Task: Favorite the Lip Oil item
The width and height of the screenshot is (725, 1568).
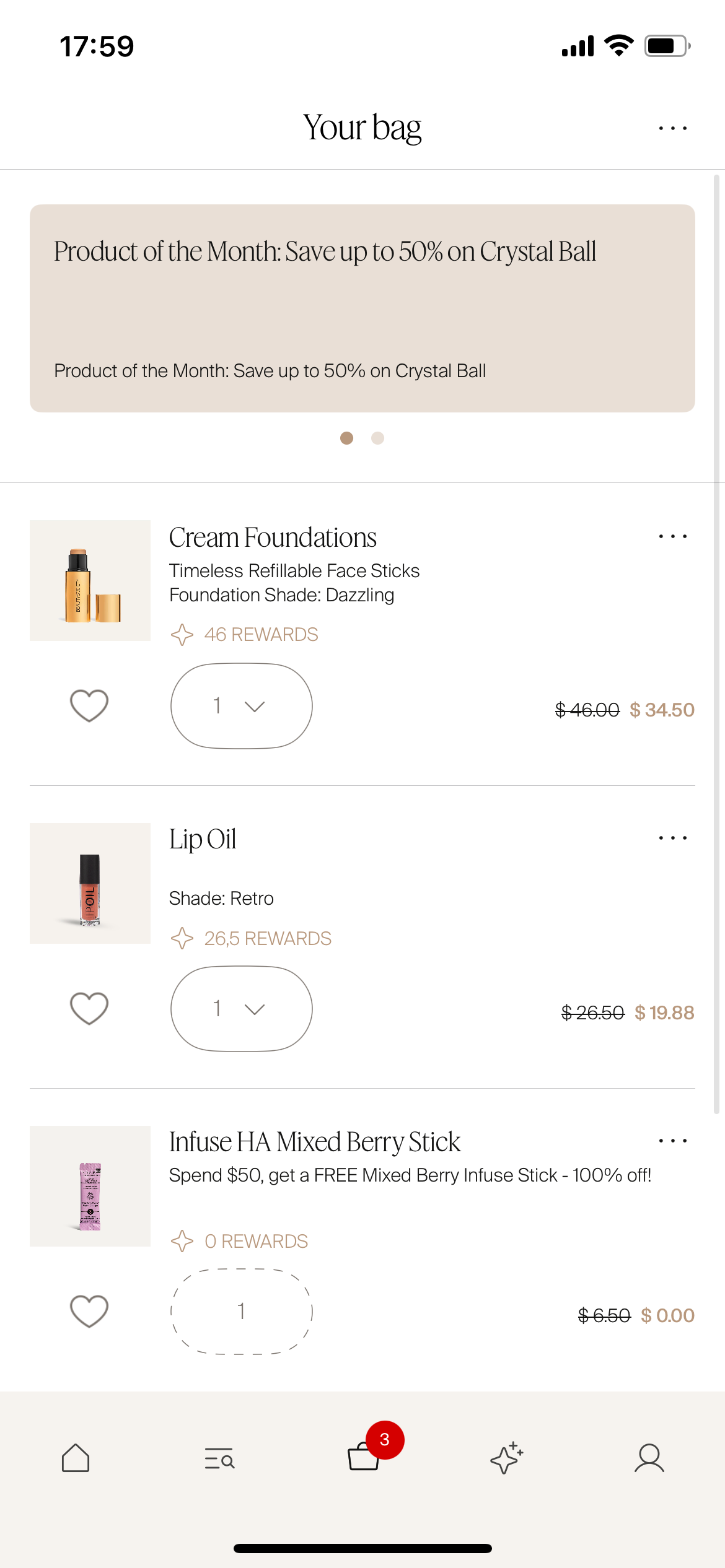Action: click(x=89, y=1008)
